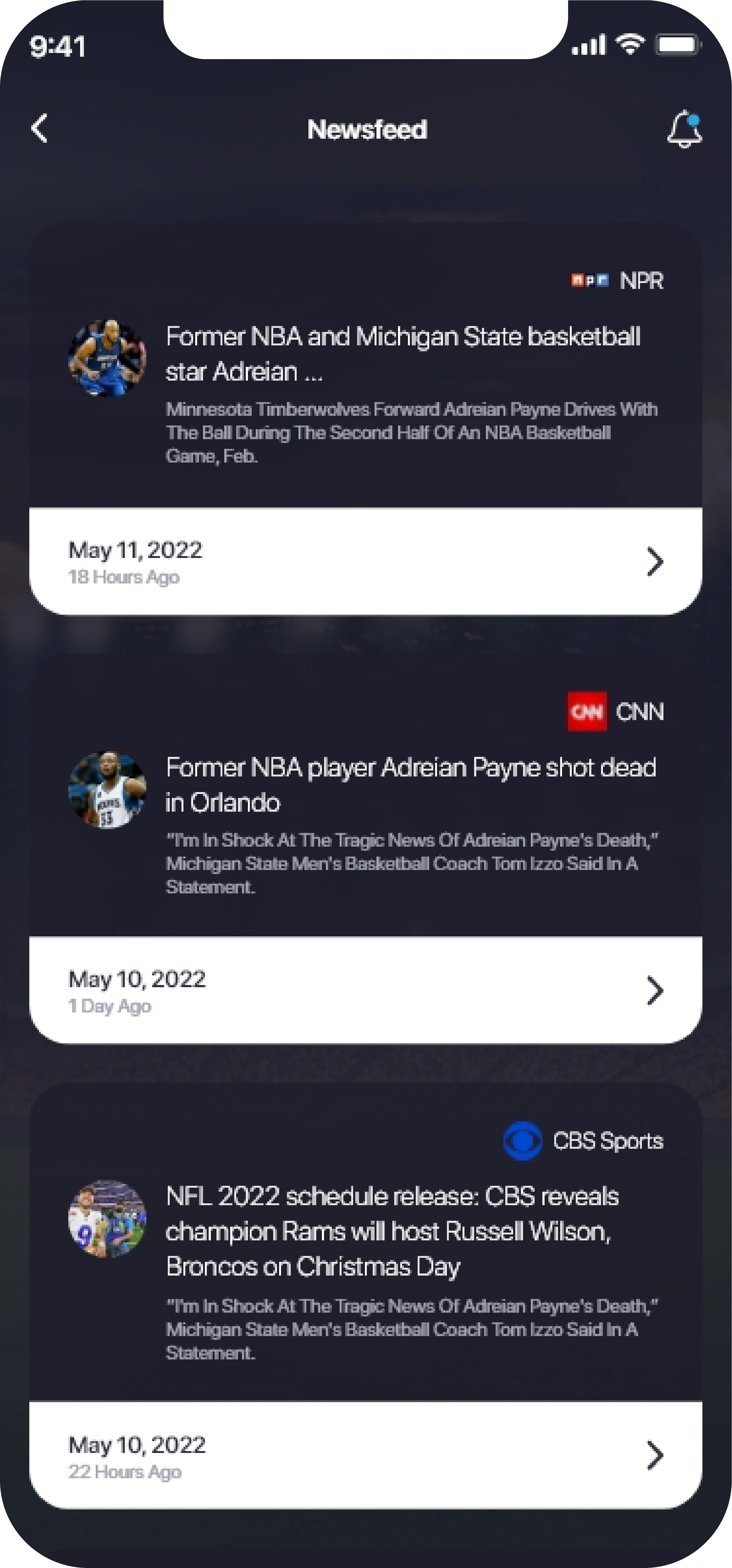732x1568 pixels.
Task: Click the CBS Sports logo icon
Action: click(523, 1141)
